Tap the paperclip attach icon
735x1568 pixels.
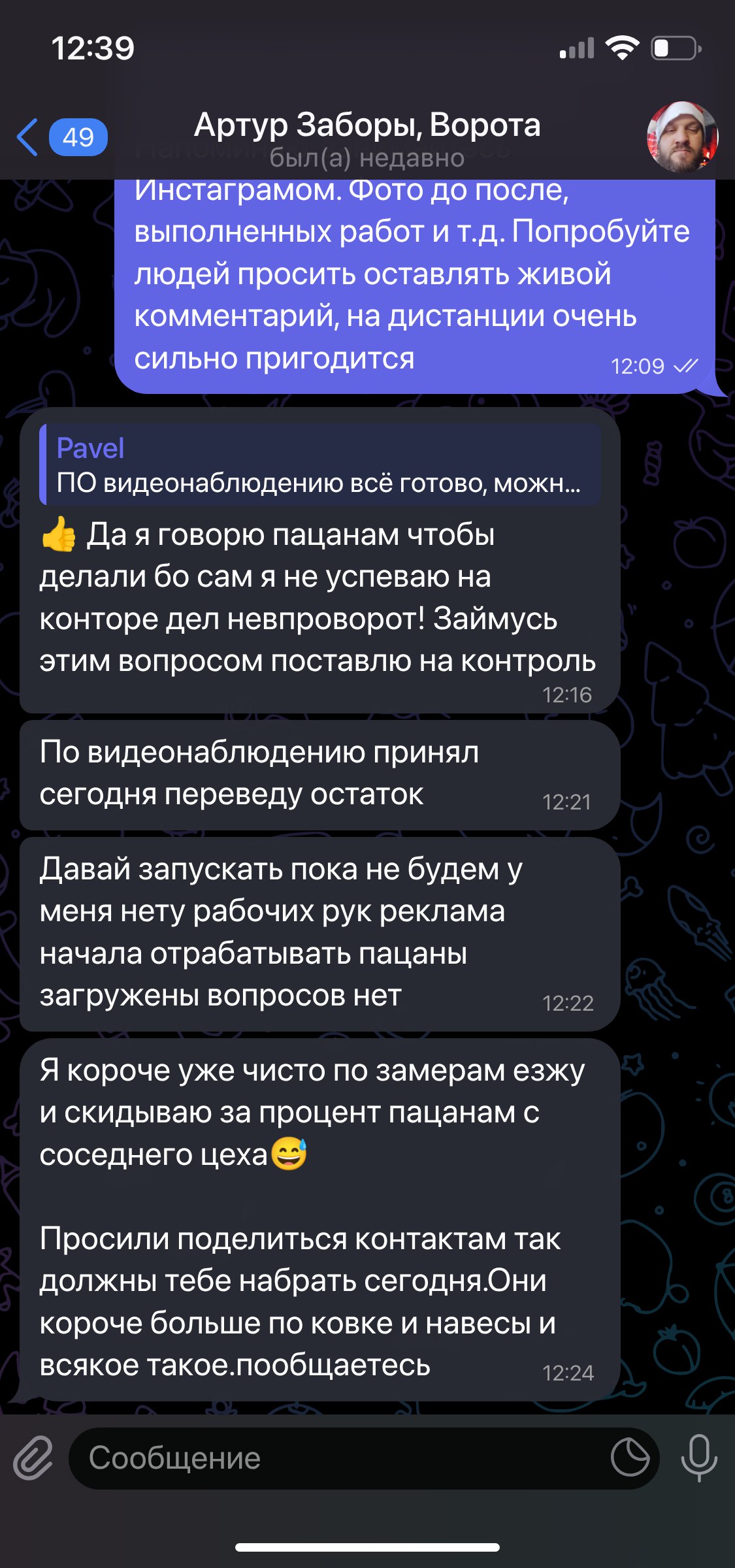tap(33, 1458)
